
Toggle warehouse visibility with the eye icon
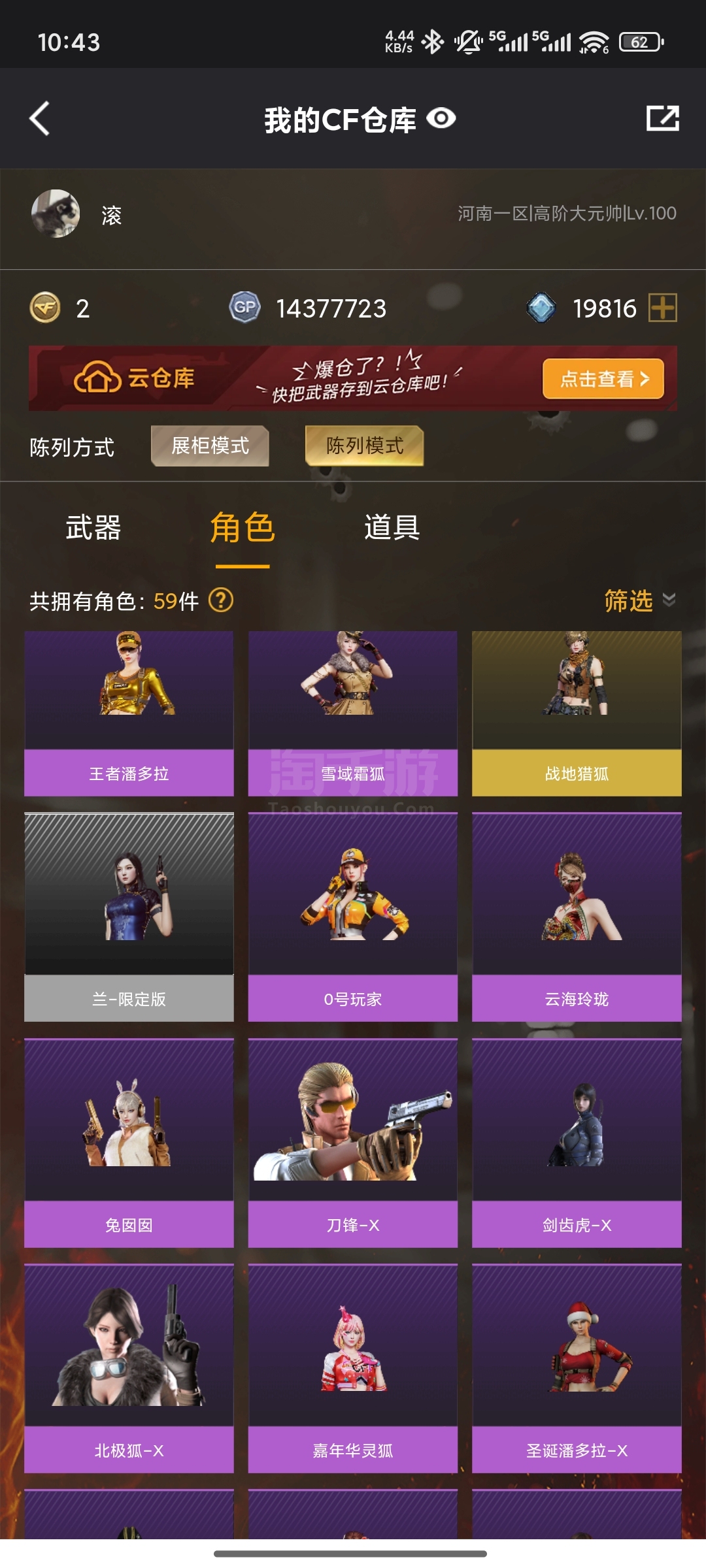click(441, 118)
